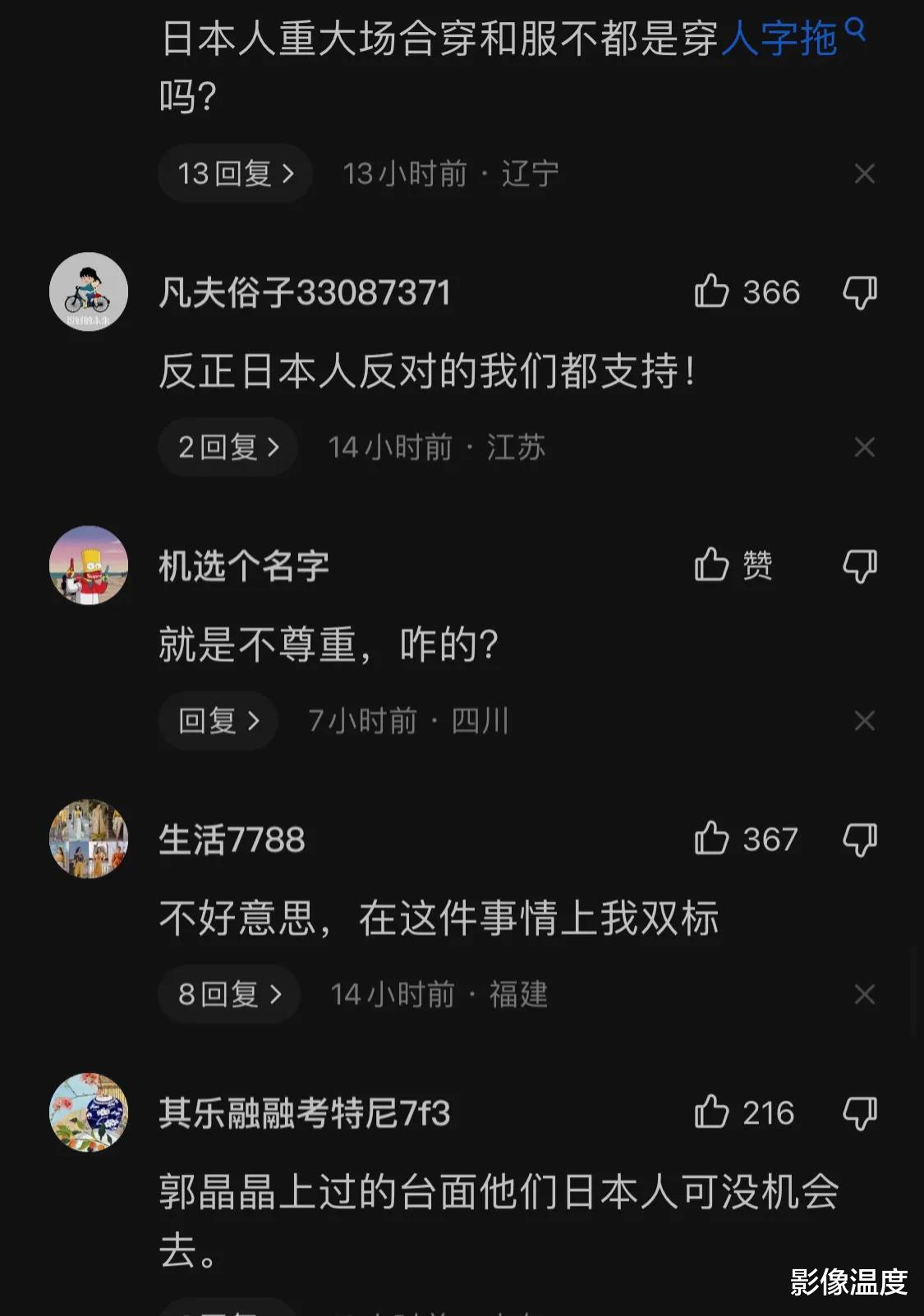Dislike 凡夫俗子33087371's comment
Screen dimensions: 924x1316
pyautogui.click(x=860, y=292)
